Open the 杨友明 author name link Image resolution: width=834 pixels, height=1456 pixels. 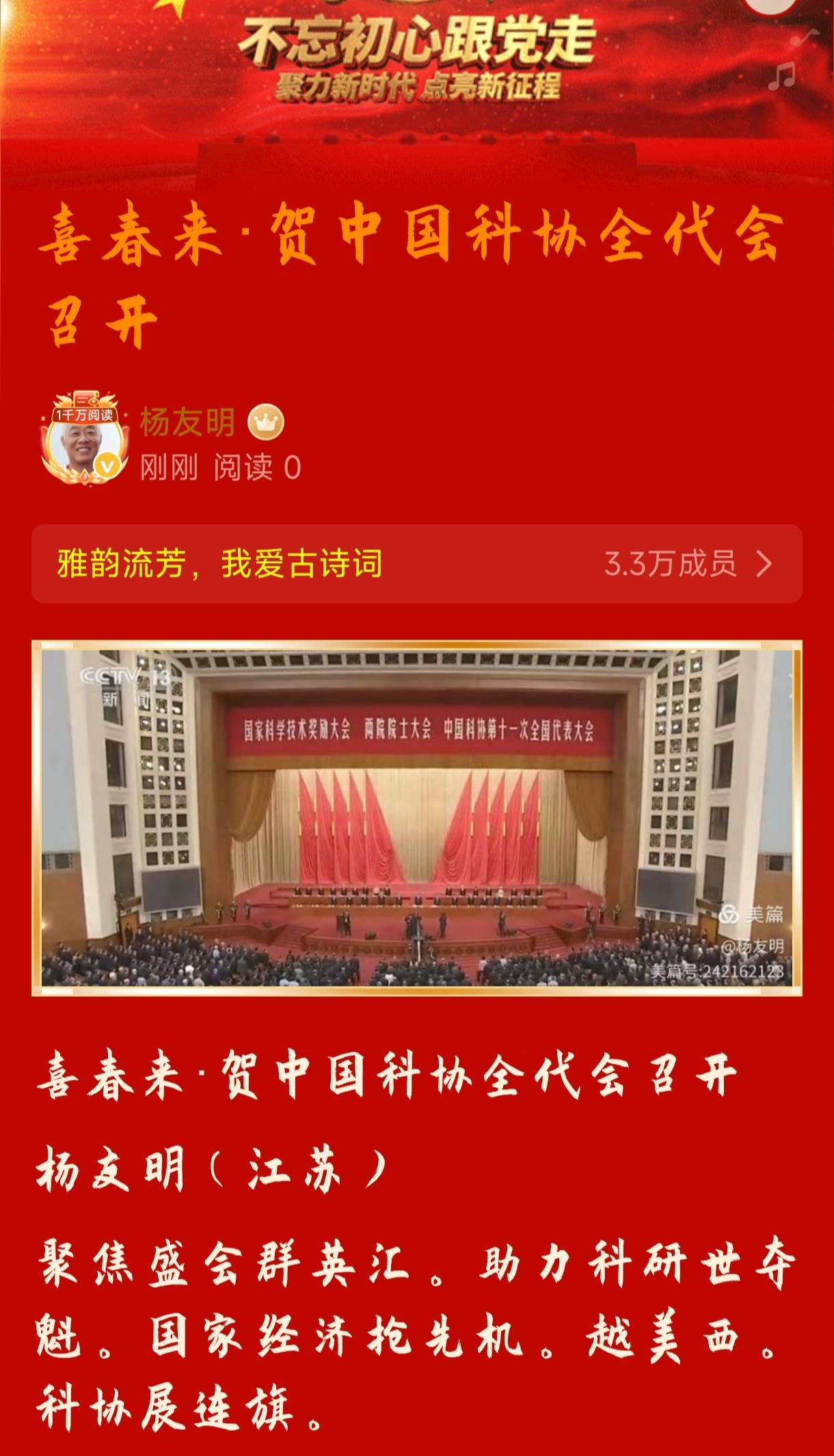coord(188,422)
